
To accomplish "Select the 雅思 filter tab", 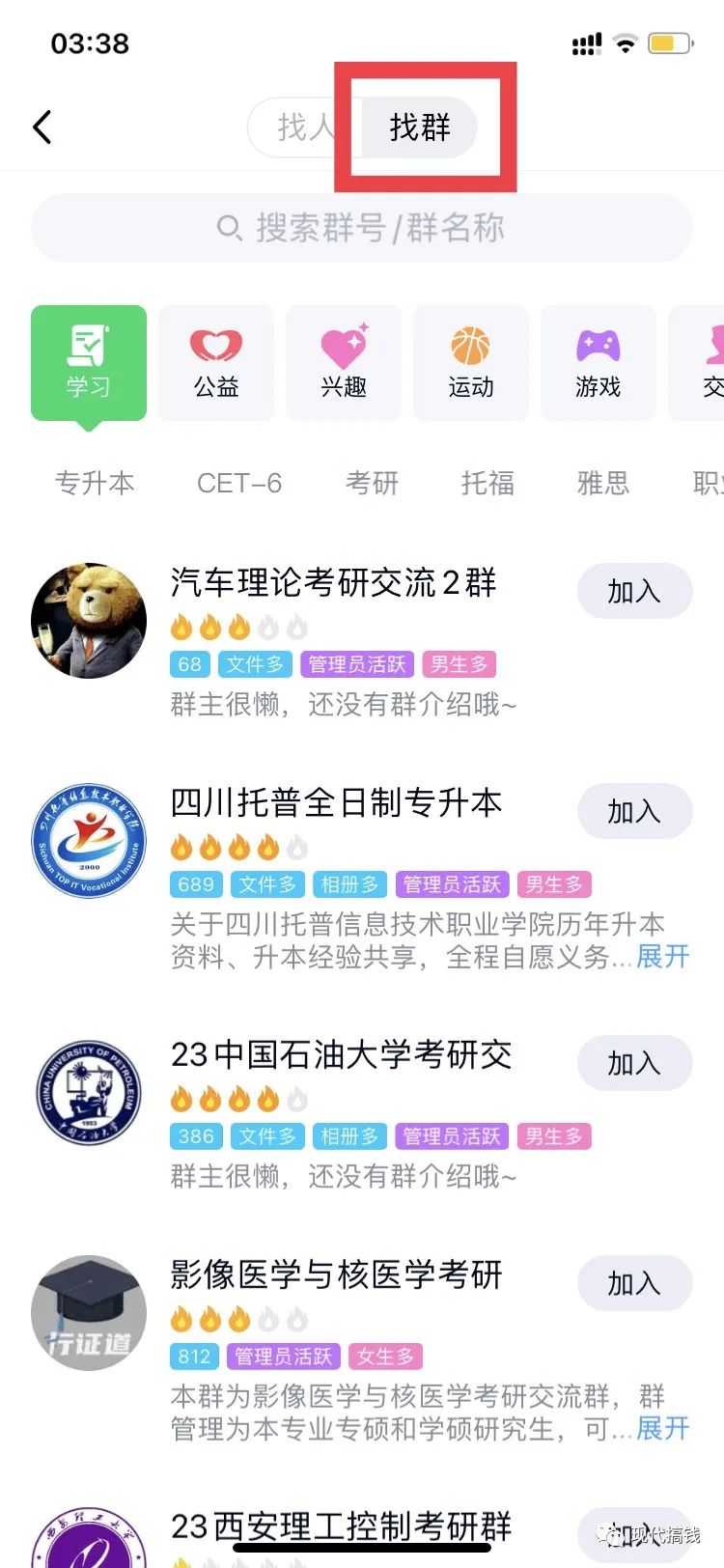I will 603,483.
